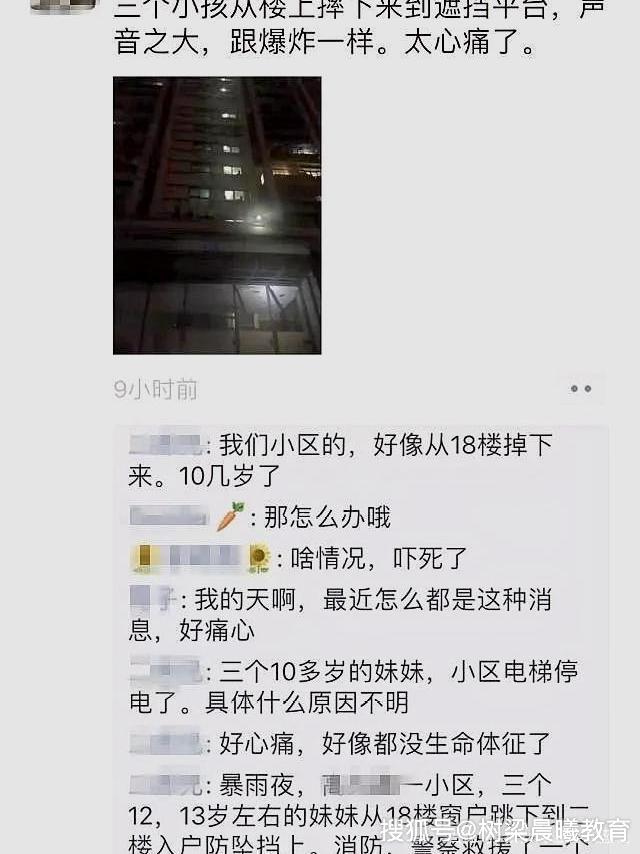The image size is (640, 854).
Task: Reply to the comment 啥情况,吓死了
Action: [x=371, y=558]
